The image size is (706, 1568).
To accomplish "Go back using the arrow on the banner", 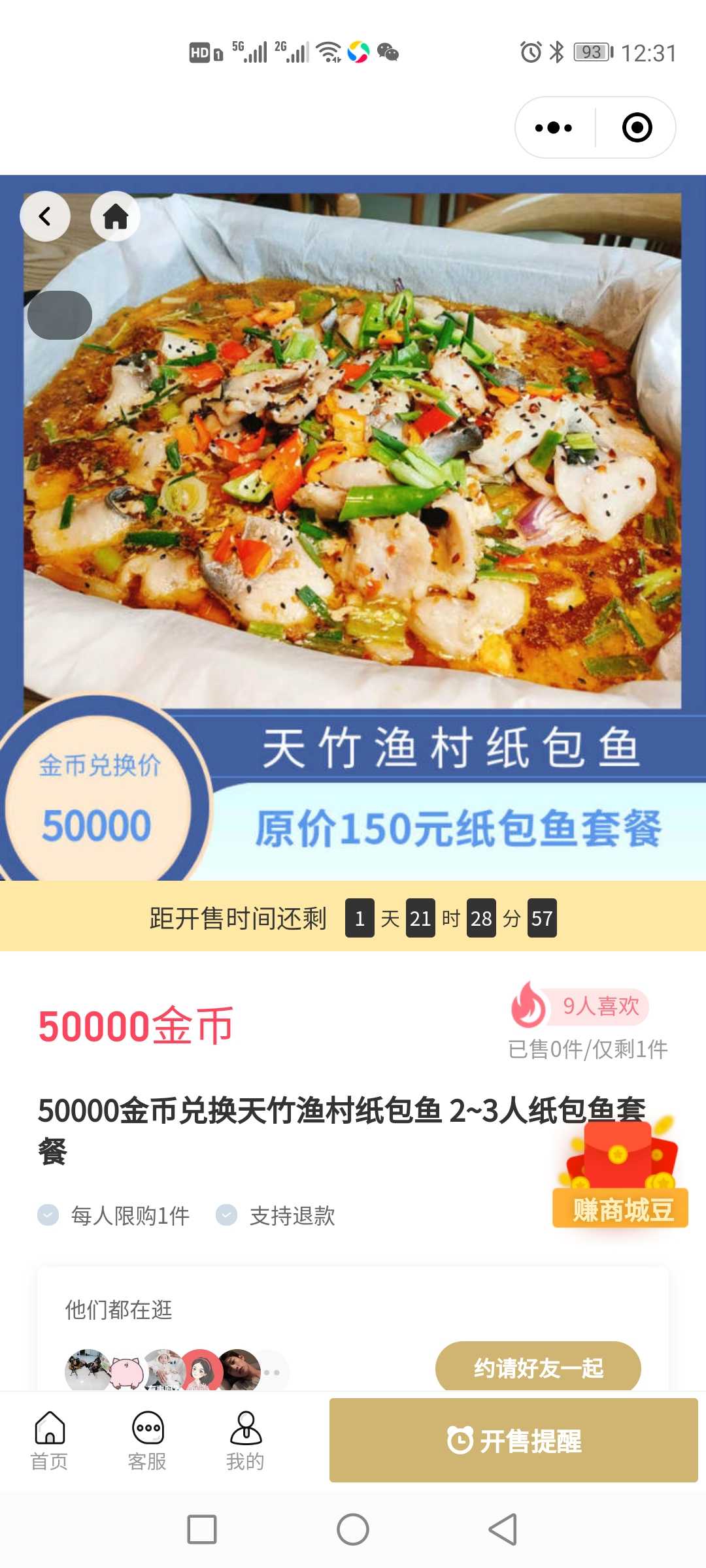I will 45,216.
